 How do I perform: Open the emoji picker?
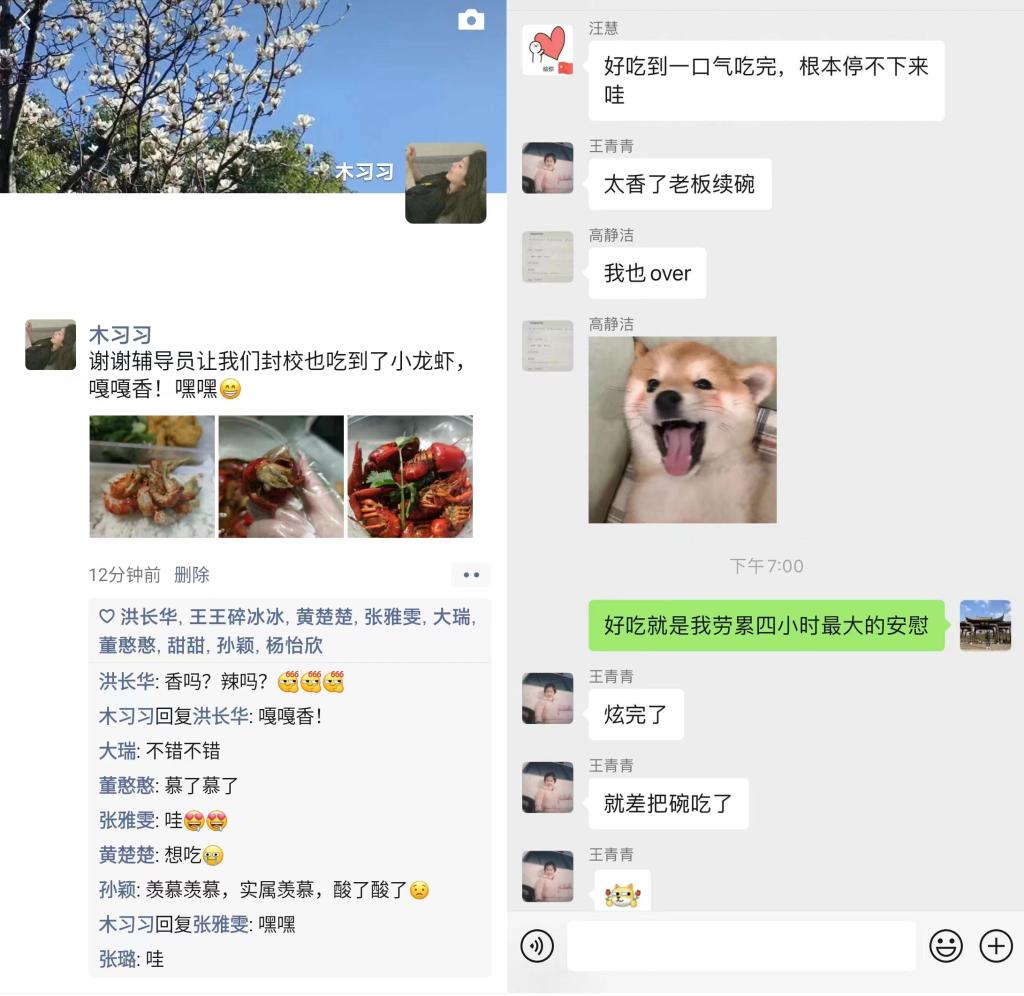945,945
